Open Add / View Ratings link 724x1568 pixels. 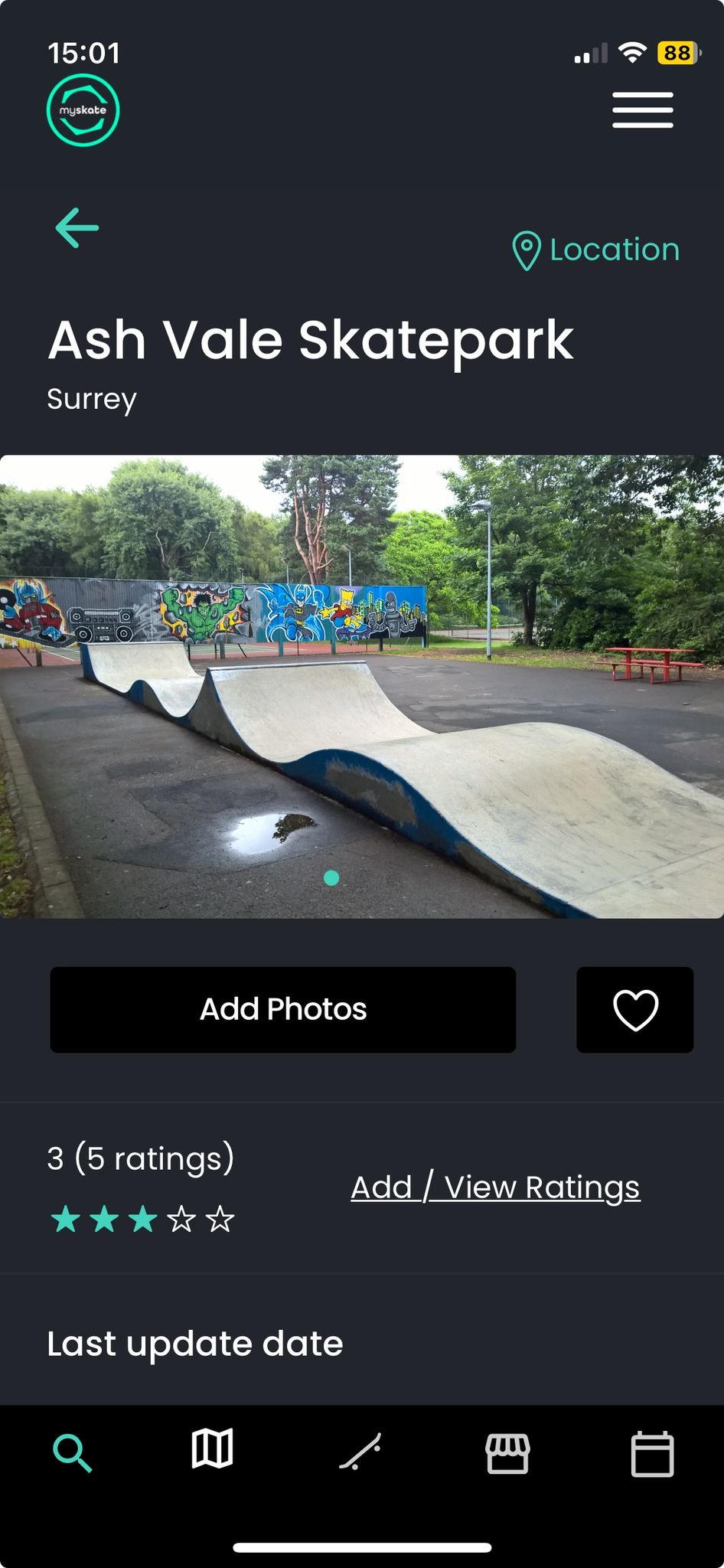coord(495,1187)
